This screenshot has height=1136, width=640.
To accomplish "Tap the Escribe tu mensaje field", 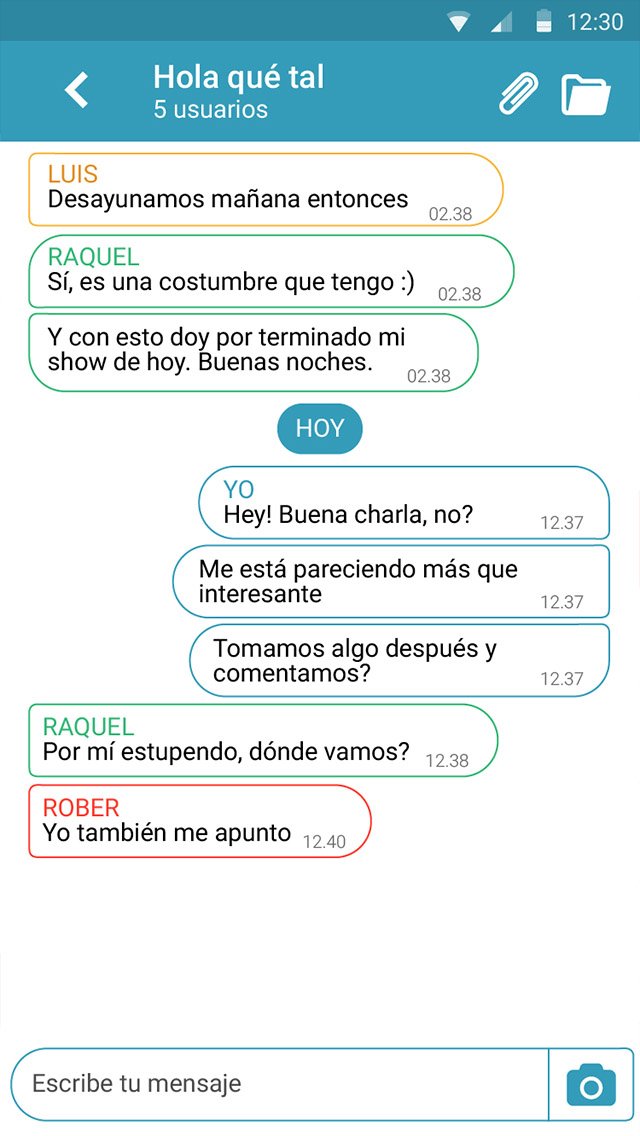I will [x=280, y=1084].
